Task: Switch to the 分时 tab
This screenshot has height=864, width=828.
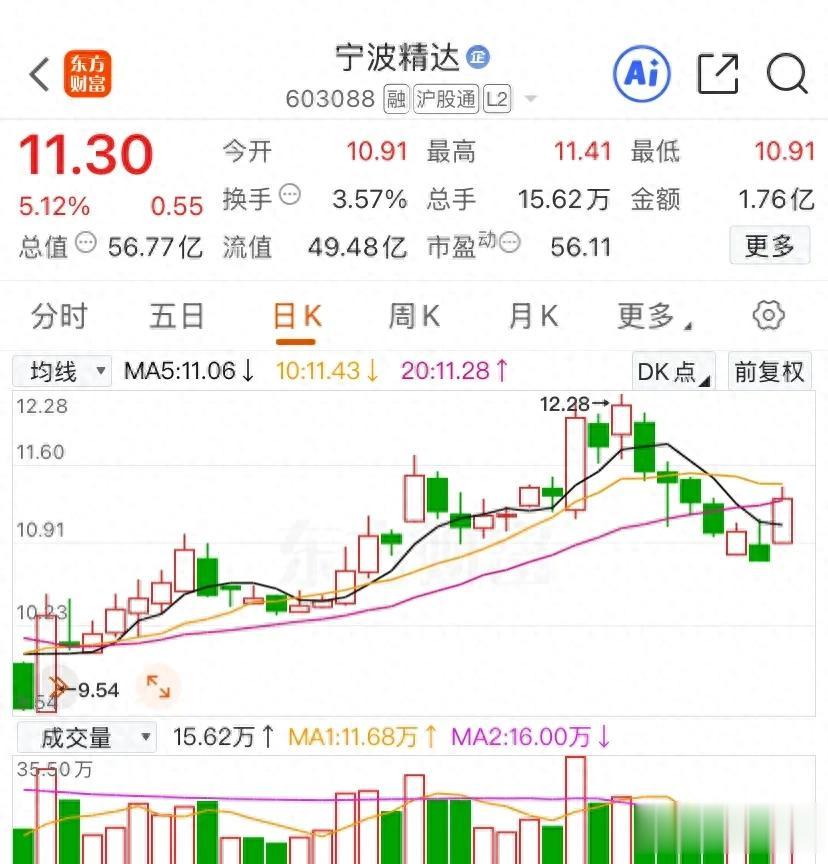Action: tap(59, 317)
